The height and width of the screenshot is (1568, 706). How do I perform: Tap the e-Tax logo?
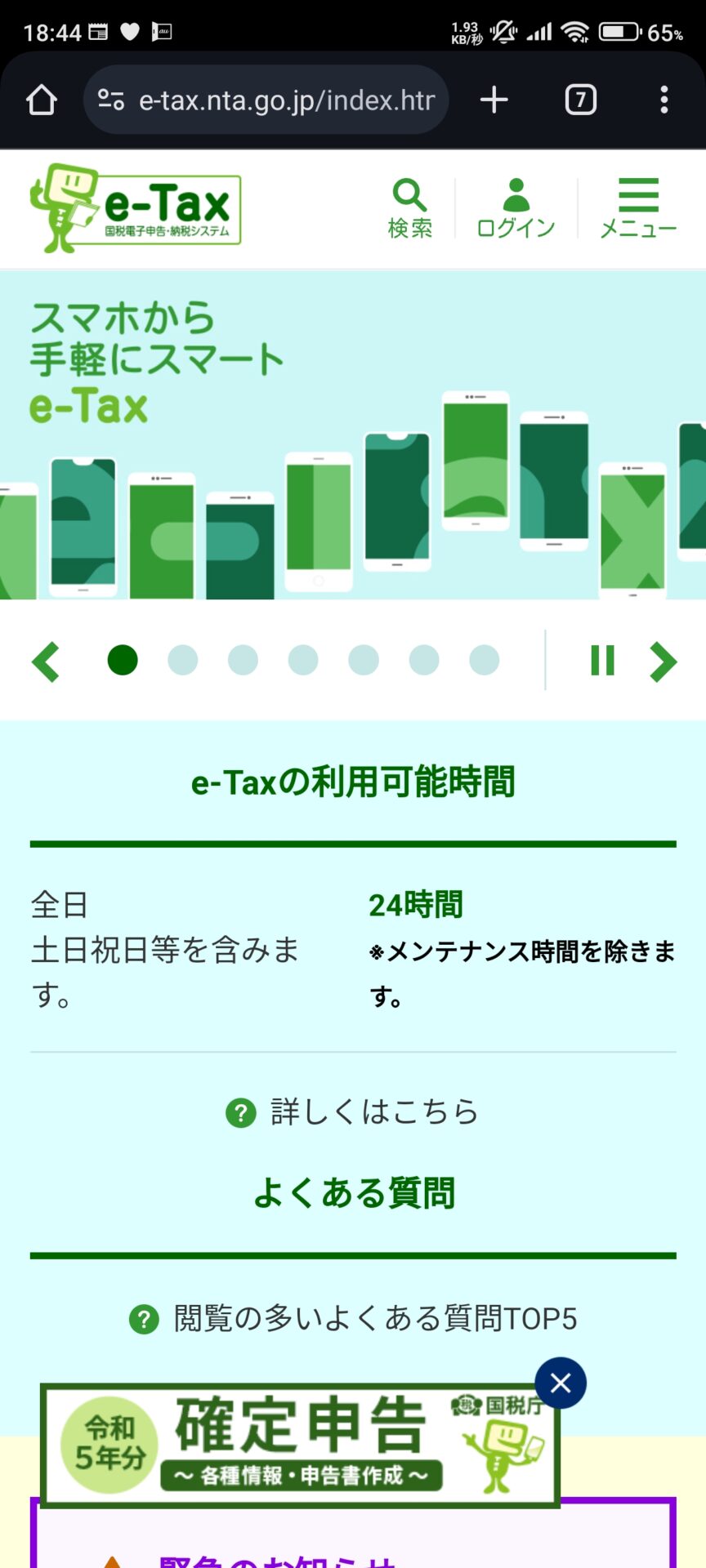coord(136,209)
